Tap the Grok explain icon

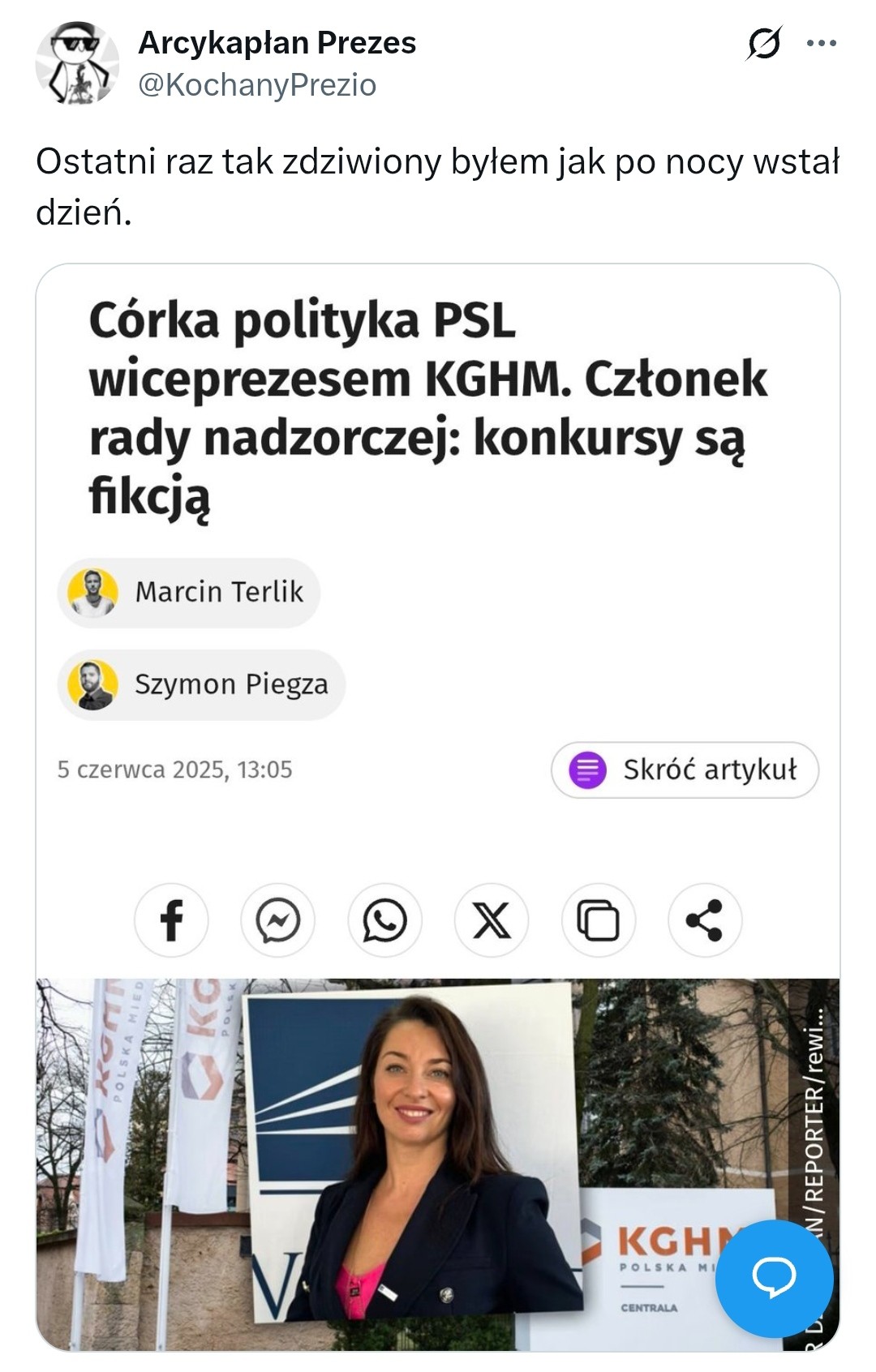point(763,43)
